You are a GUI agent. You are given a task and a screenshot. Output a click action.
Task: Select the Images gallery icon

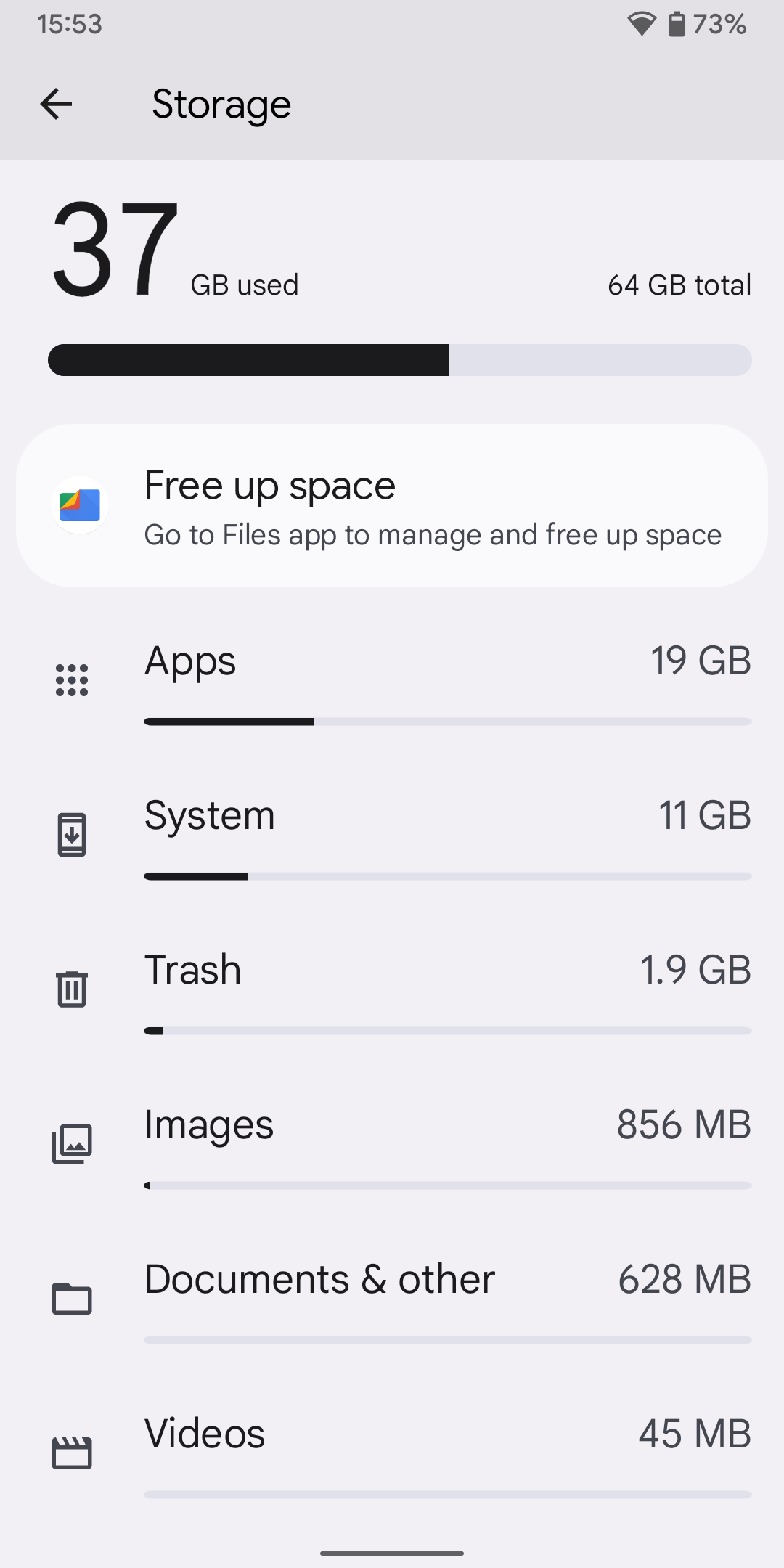tap(71, 1143)
